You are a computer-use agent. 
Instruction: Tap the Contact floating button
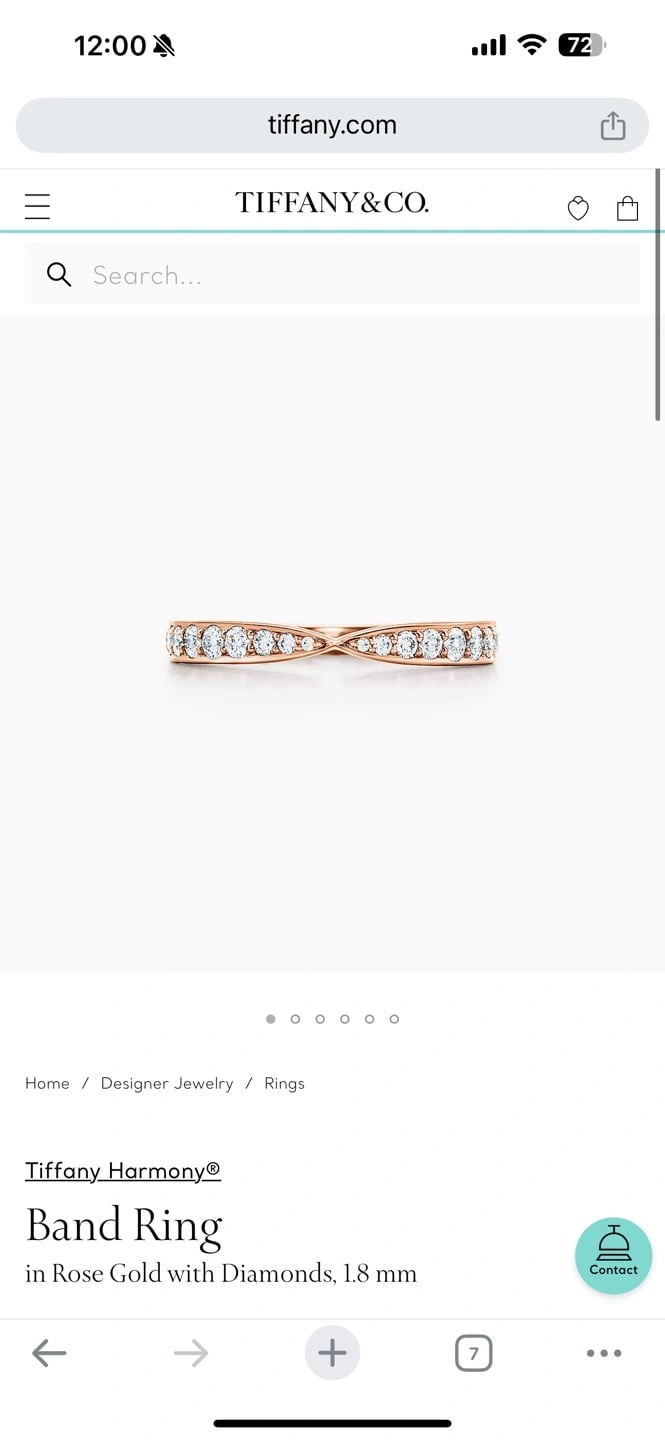tap(613, 1256)
